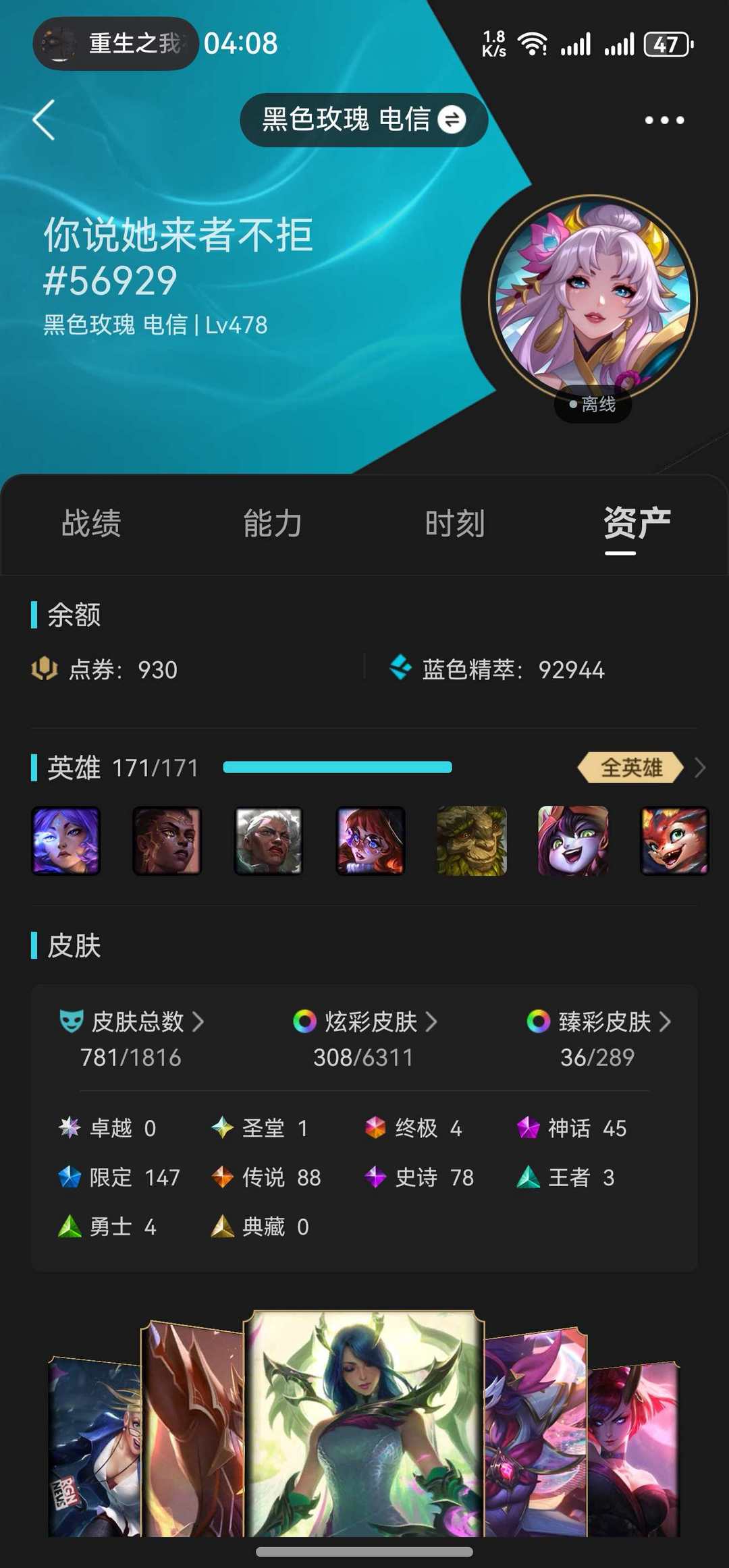Select the 资产 tab
This screenshot has height=1568, width=729.
tap(637, 524)
